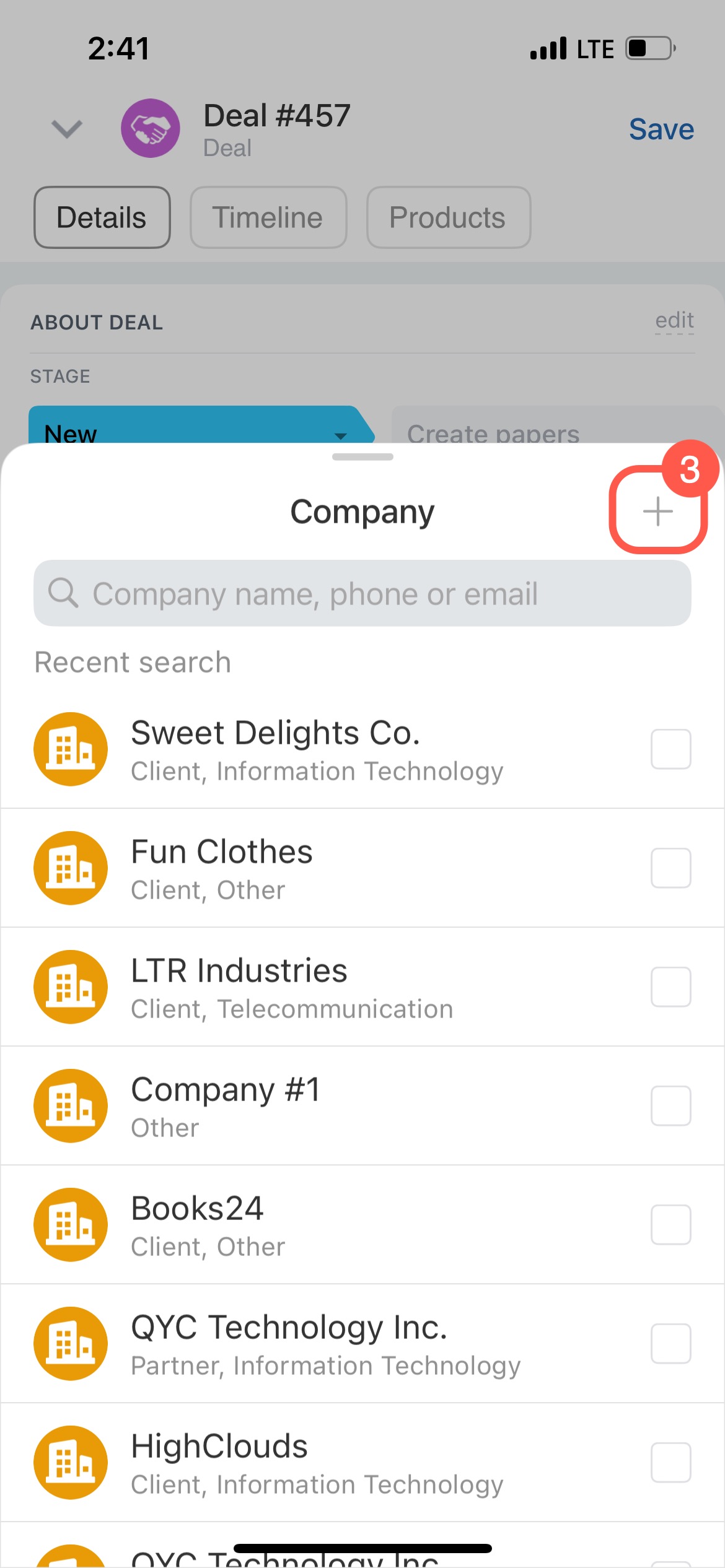
Task: Select the Company #1 checkbox
Action: pos(670,1105)
